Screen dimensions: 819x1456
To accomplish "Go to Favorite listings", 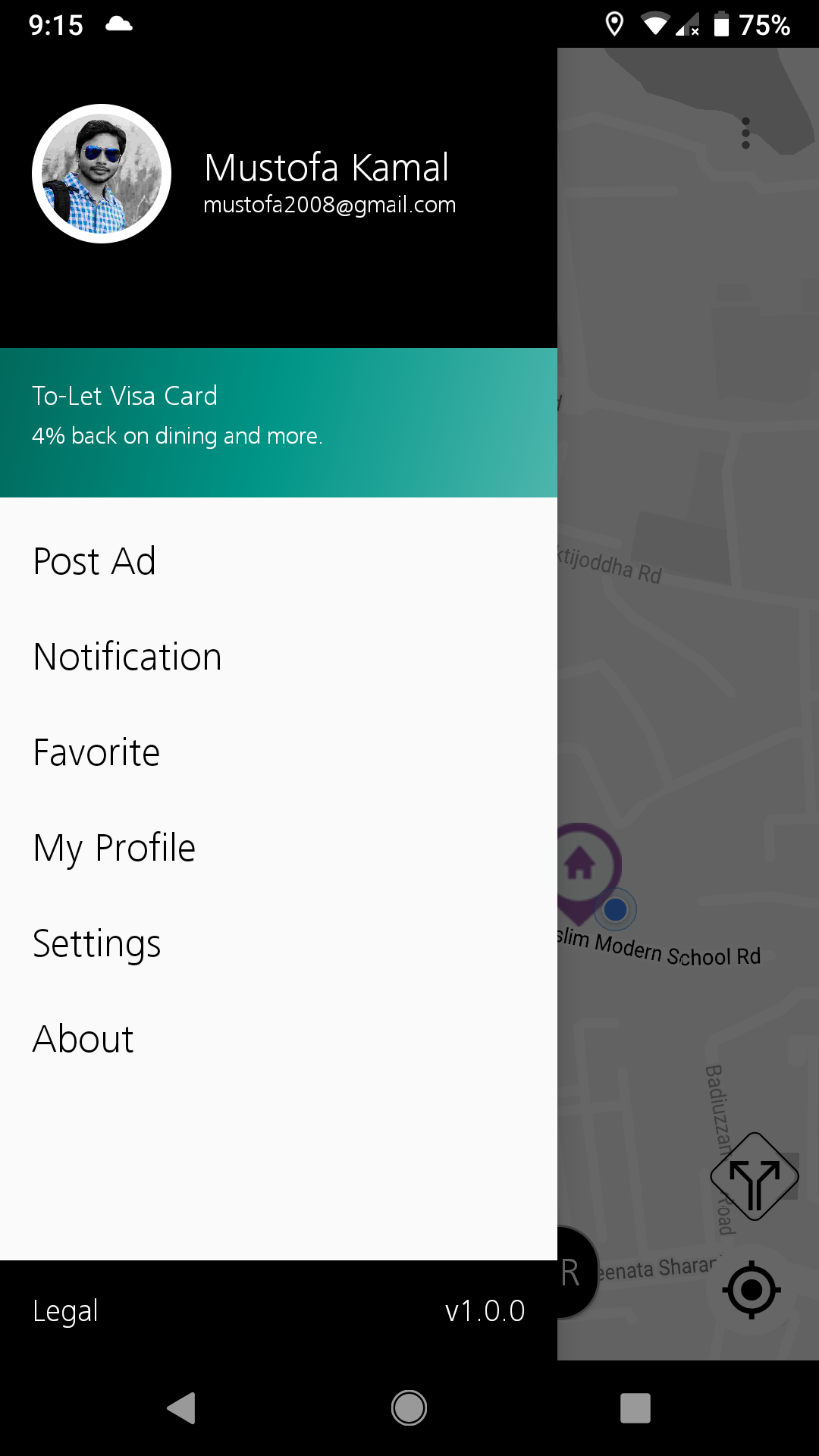I will 278,753.
